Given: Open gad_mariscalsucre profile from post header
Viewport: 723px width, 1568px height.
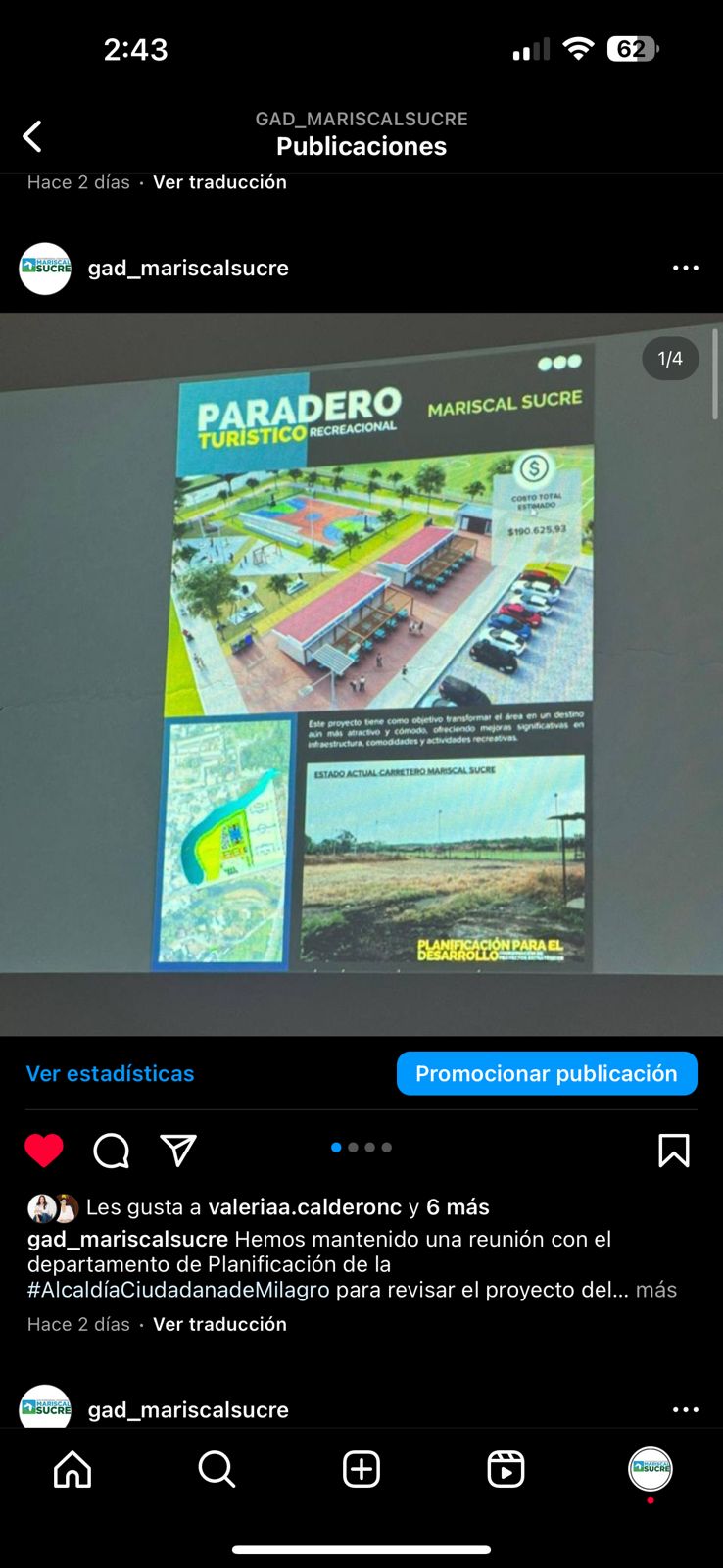Looking at the screenshot, I should 187,268.
